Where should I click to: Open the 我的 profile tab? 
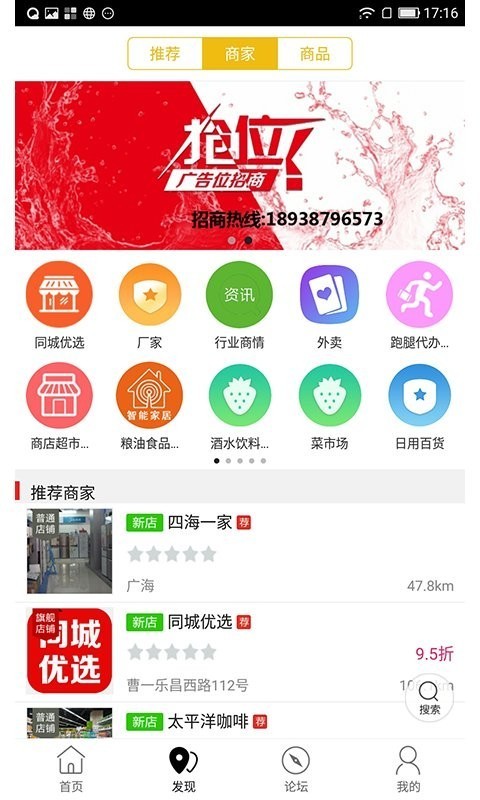[x=408, y=769]
